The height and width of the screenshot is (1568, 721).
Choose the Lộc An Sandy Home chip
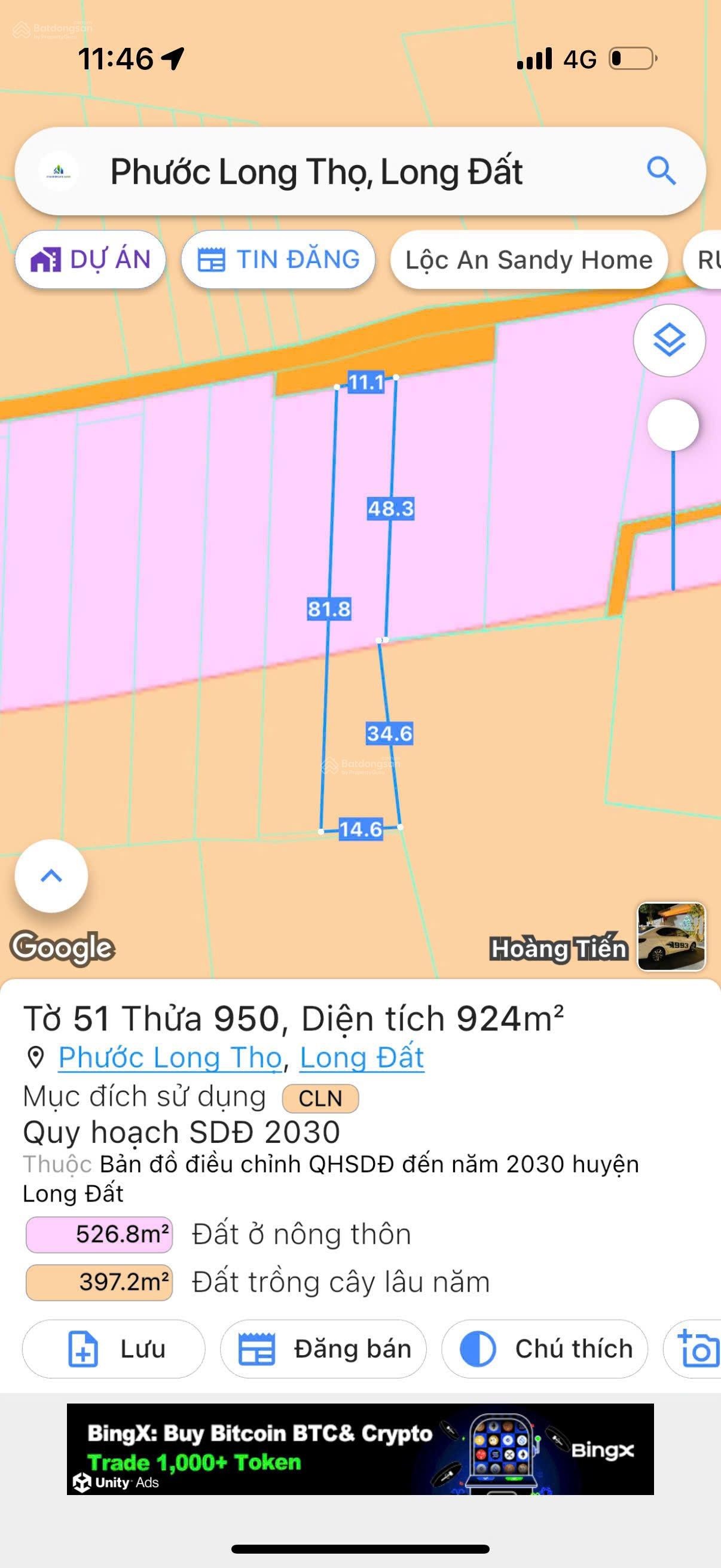(x=528, y=260)
